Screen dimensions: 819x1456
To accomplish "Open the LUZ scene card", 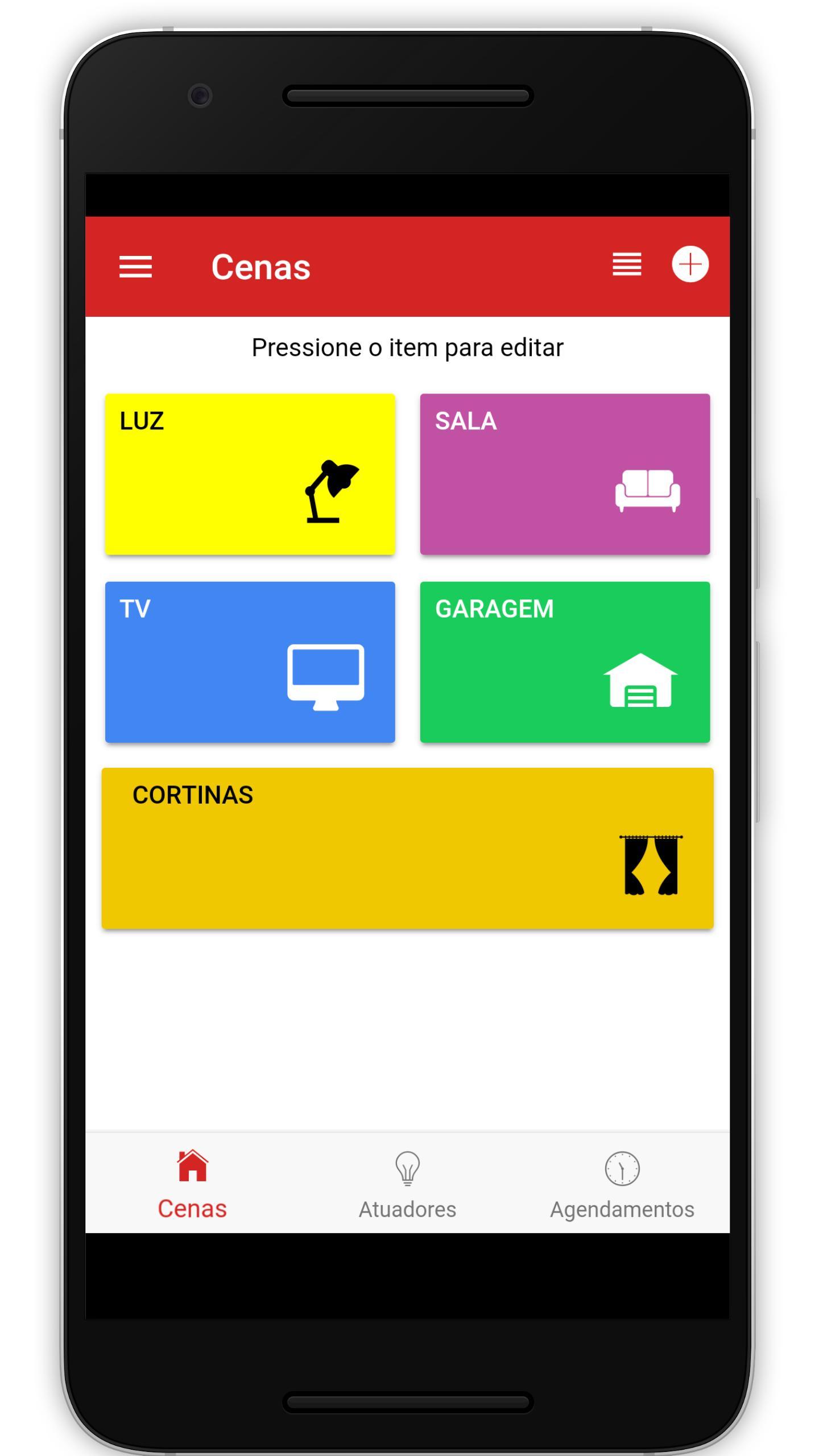I will tap(250, 474).
